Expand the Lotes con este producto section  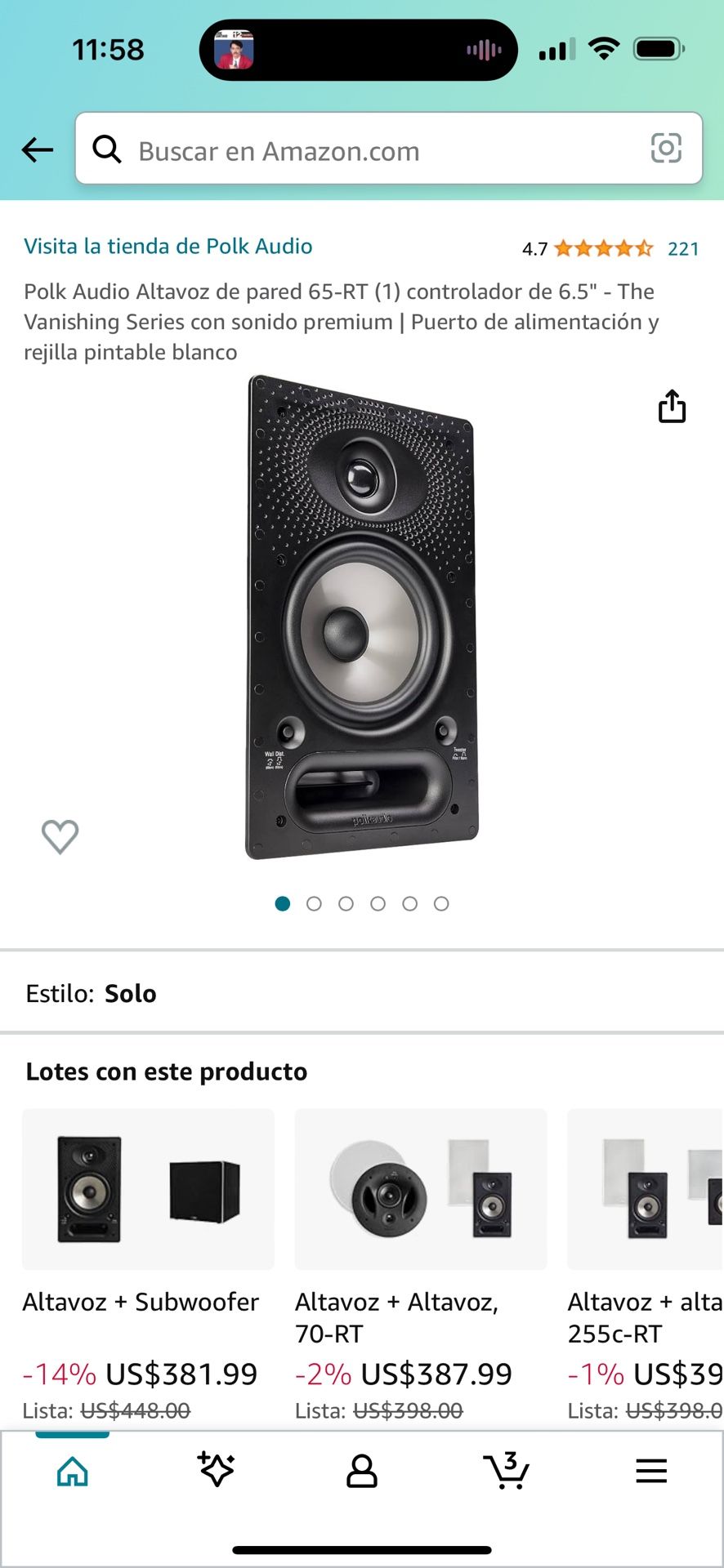pos(166,1071)
